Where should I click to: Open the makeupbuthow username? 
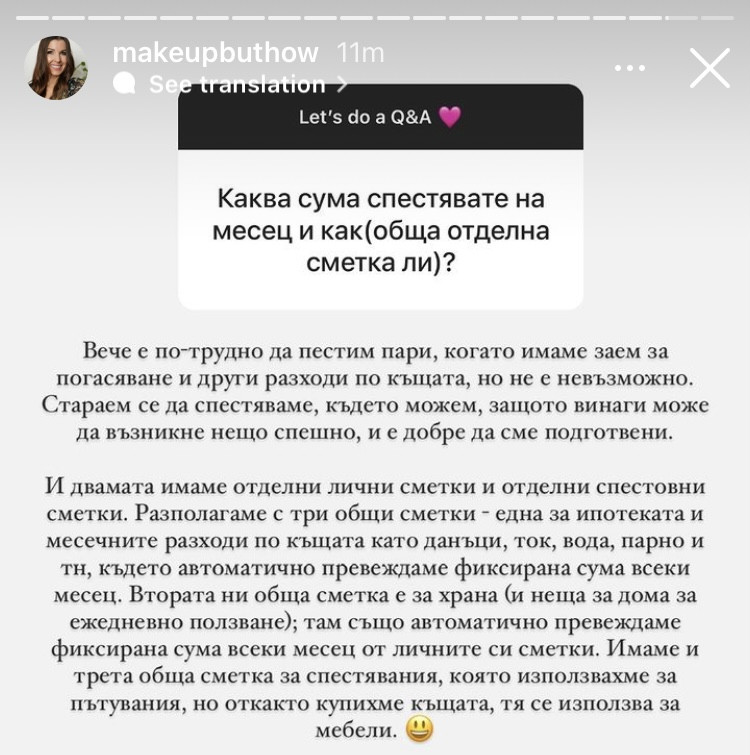click(215, 52)
